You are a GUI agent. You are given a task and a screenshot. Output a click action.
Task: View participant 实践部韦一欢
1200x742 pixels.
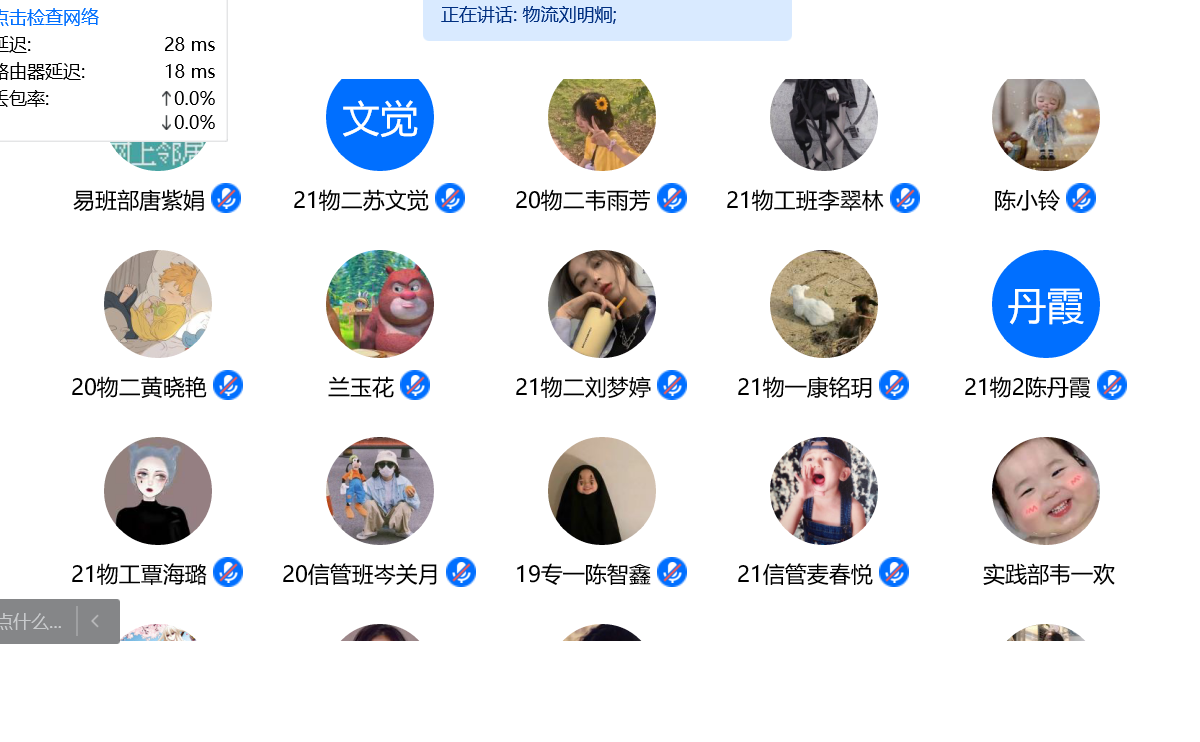1046,491
